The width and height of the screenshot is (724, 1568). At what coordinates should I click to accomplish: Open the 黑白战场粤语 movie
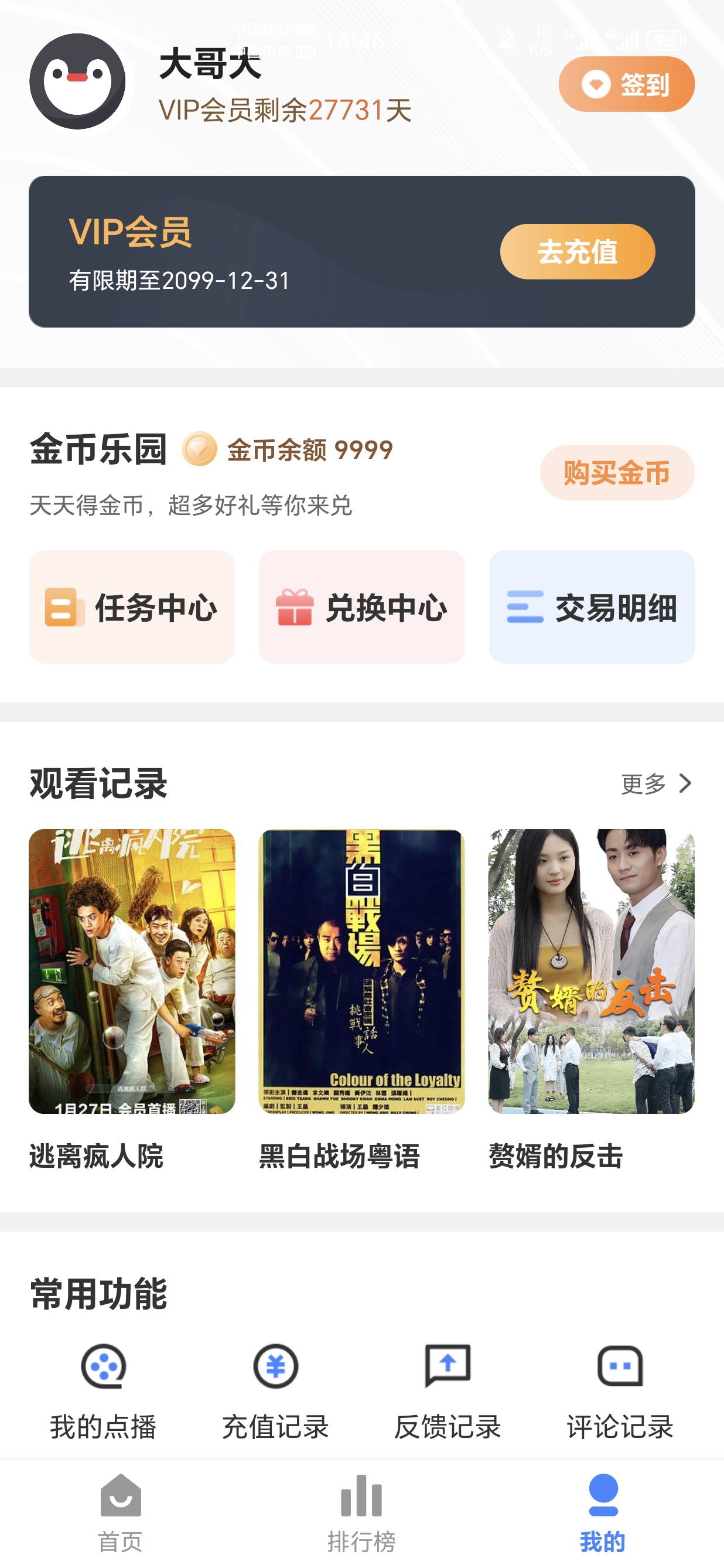(361, 972)
